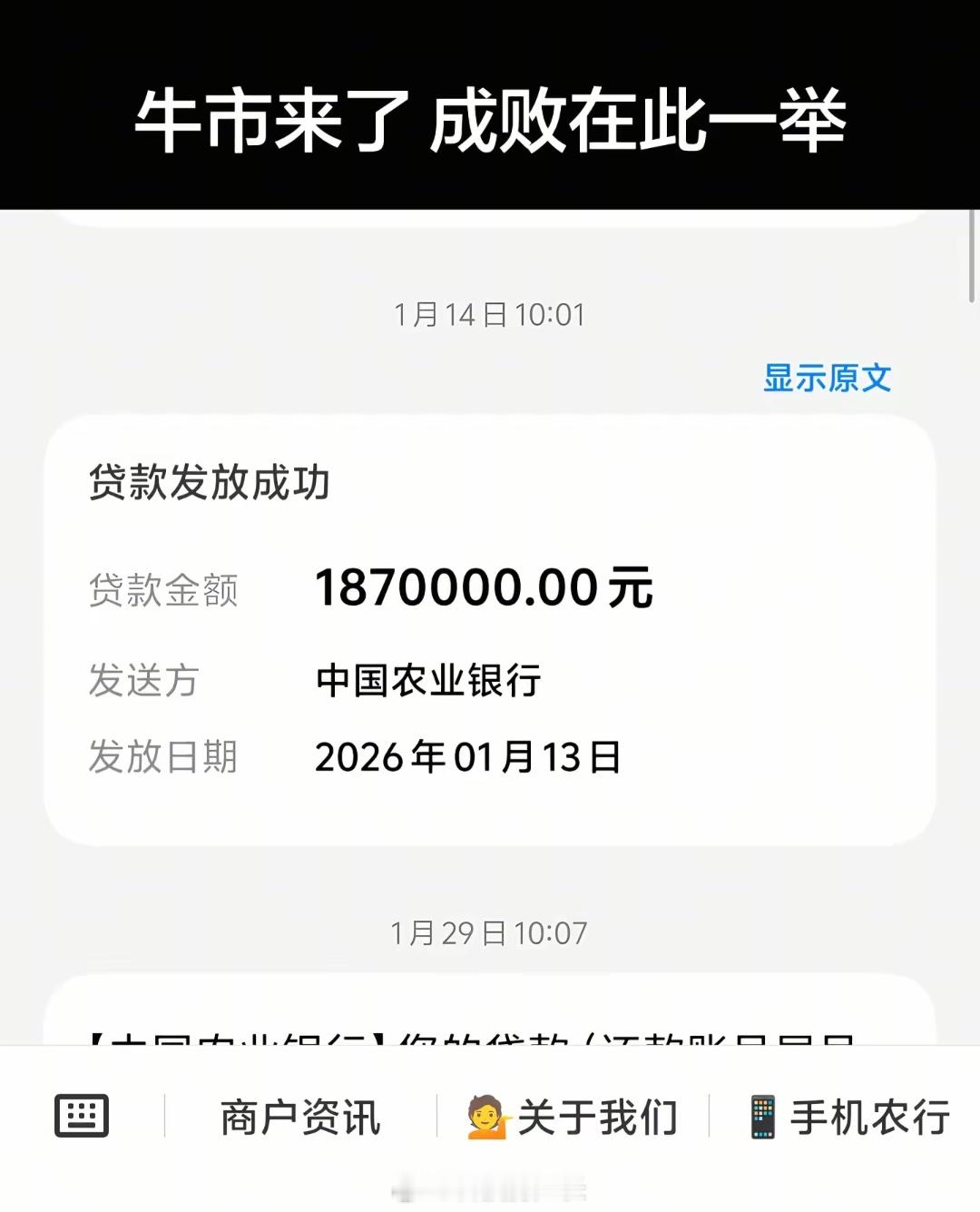Click the timestamp 1月14日 10:01
The height and width of the screenshot is (1212, 980).
coord(490,315)
